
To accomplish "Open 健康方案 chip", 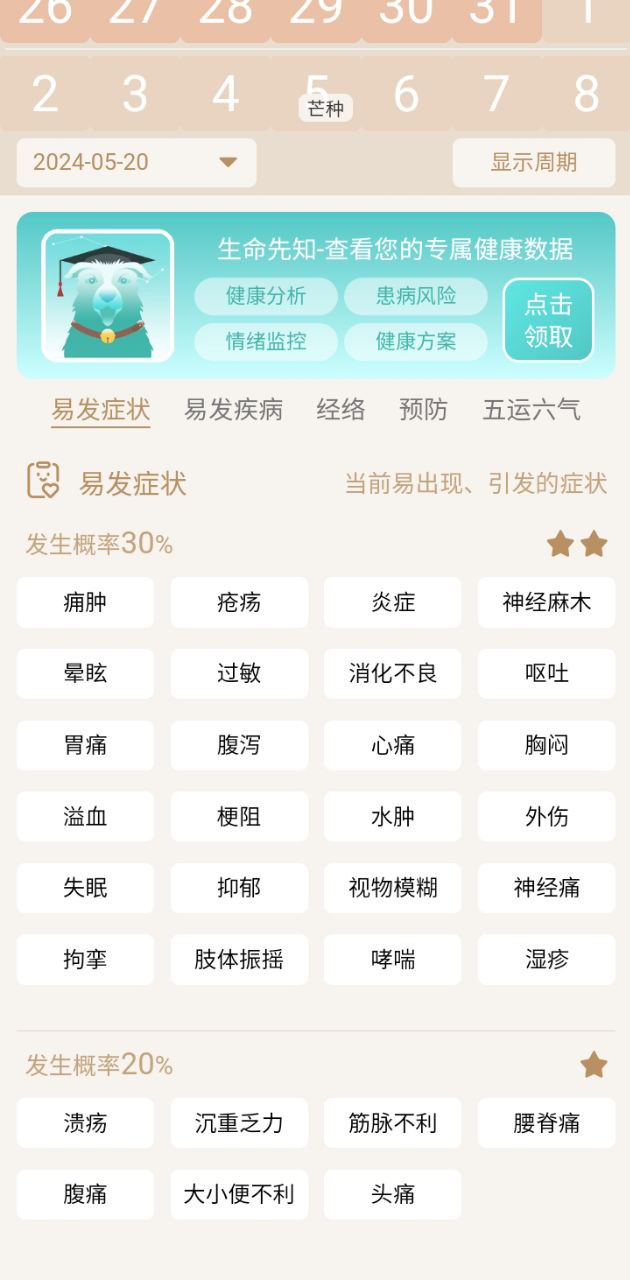I will click(x=416, y=341).
